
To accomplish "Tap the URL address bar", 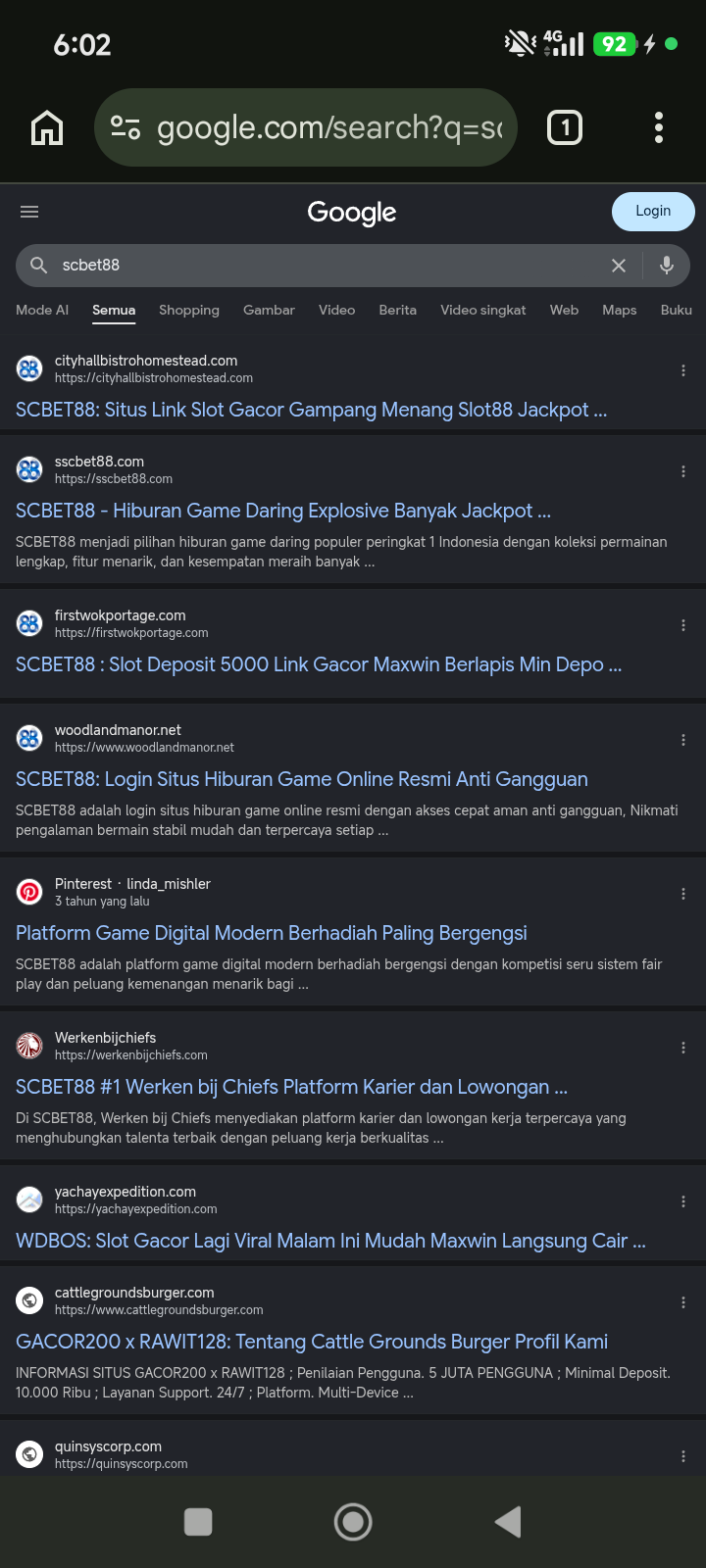I will coord(305,127).
